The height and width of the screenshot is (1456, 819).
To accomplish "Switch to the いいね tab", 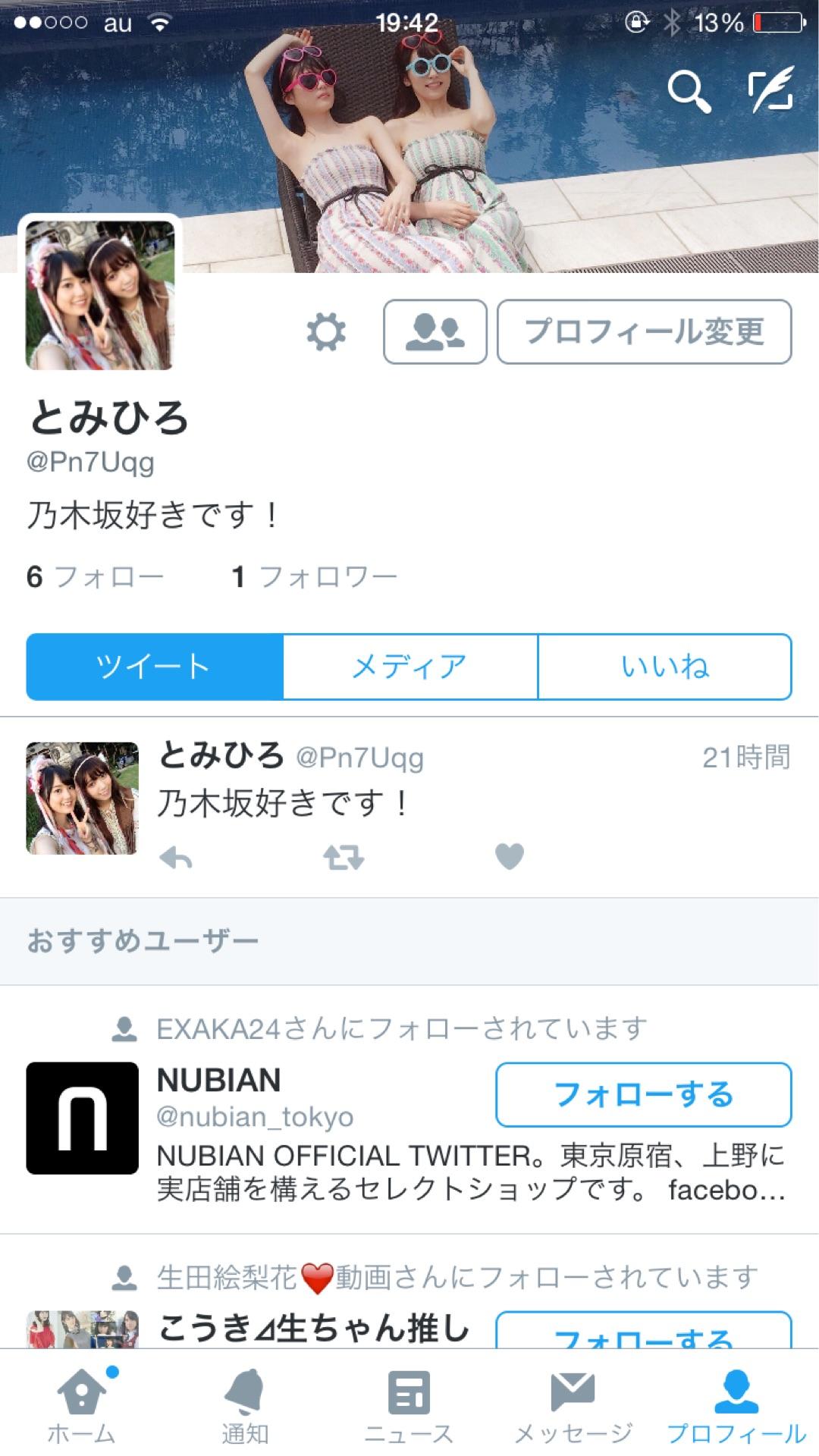I will coord(664,667).
